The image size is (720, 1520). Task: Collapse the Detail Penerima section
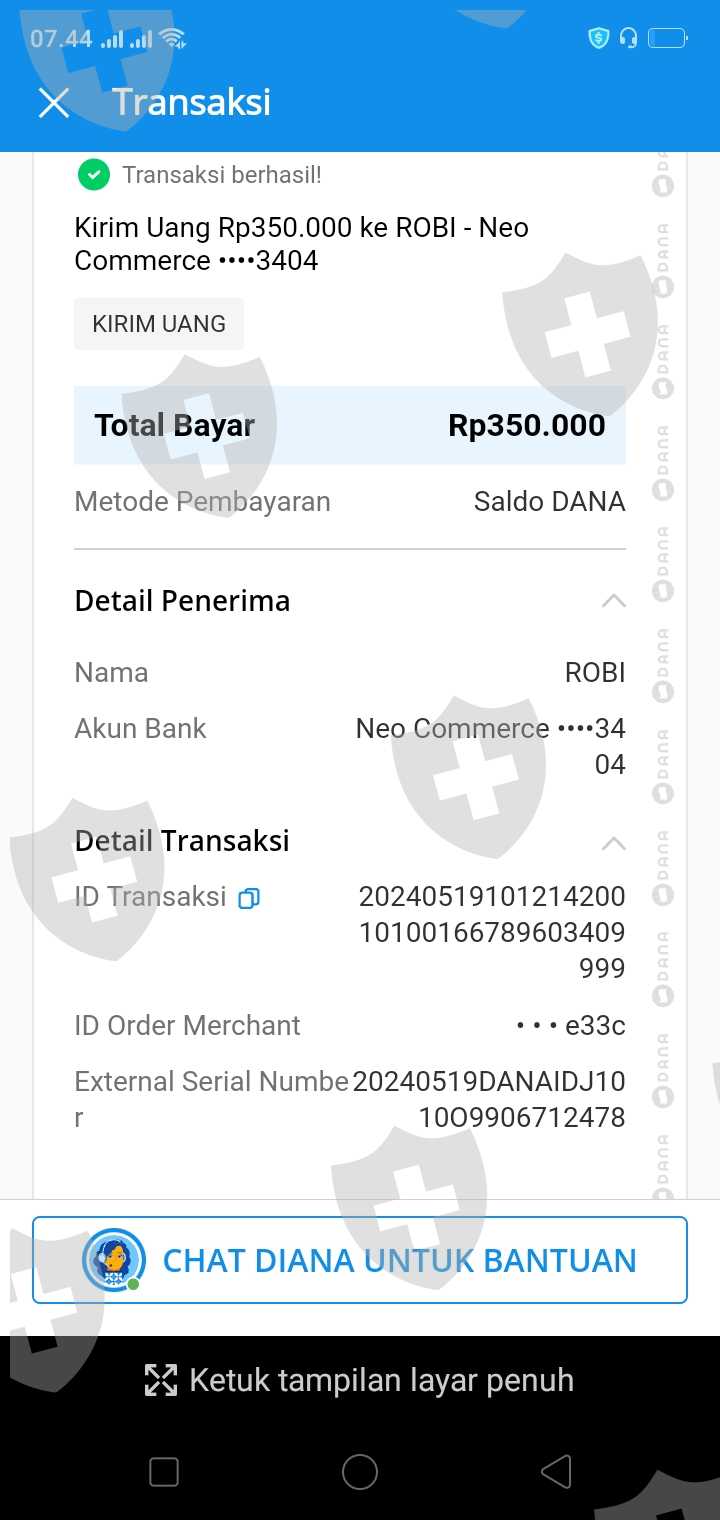click(613, 601)
